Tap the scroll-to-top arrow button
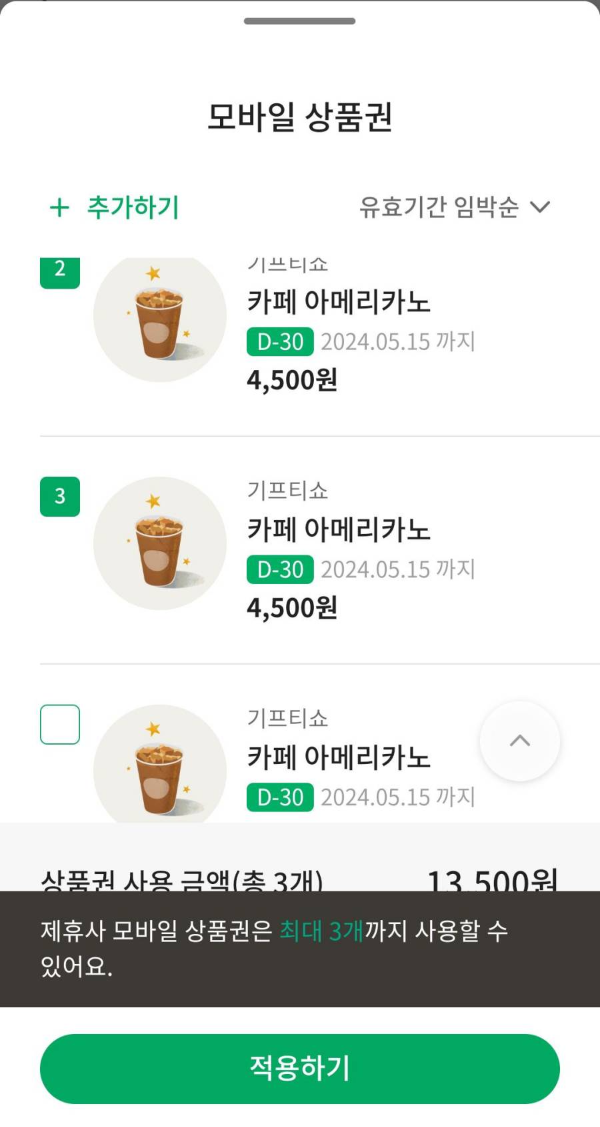 point(520,741)
